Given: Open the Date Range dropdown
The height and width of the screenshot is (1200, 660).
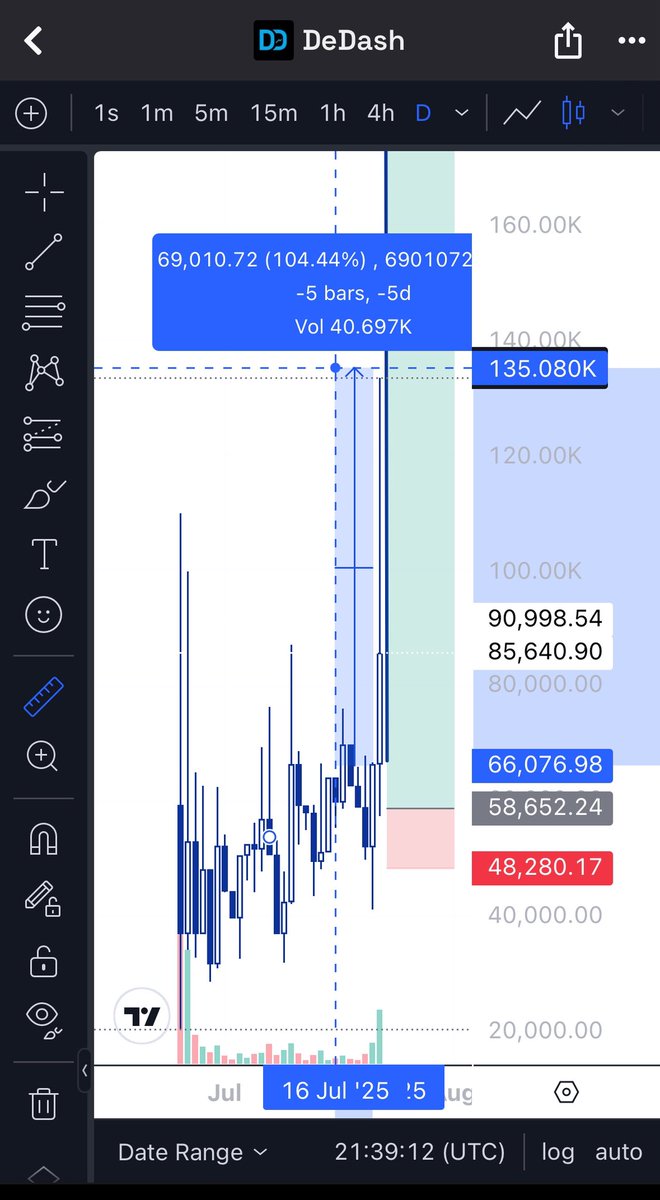Looking at the screenshot, I should (193, 1152).
